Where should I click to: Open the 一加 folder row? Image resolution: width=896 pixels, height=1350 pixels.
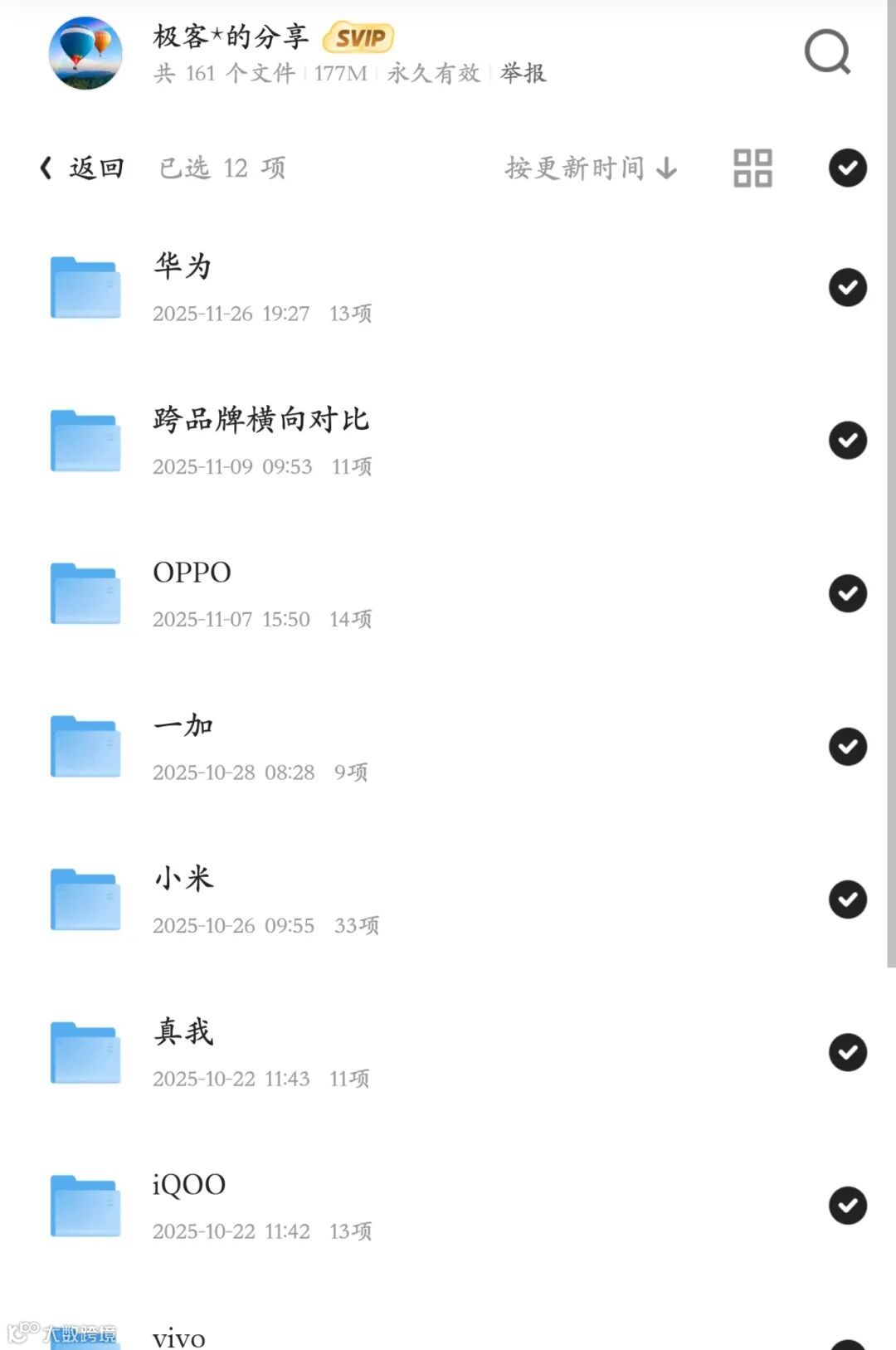pyautogui.click(x=249, y=746)
